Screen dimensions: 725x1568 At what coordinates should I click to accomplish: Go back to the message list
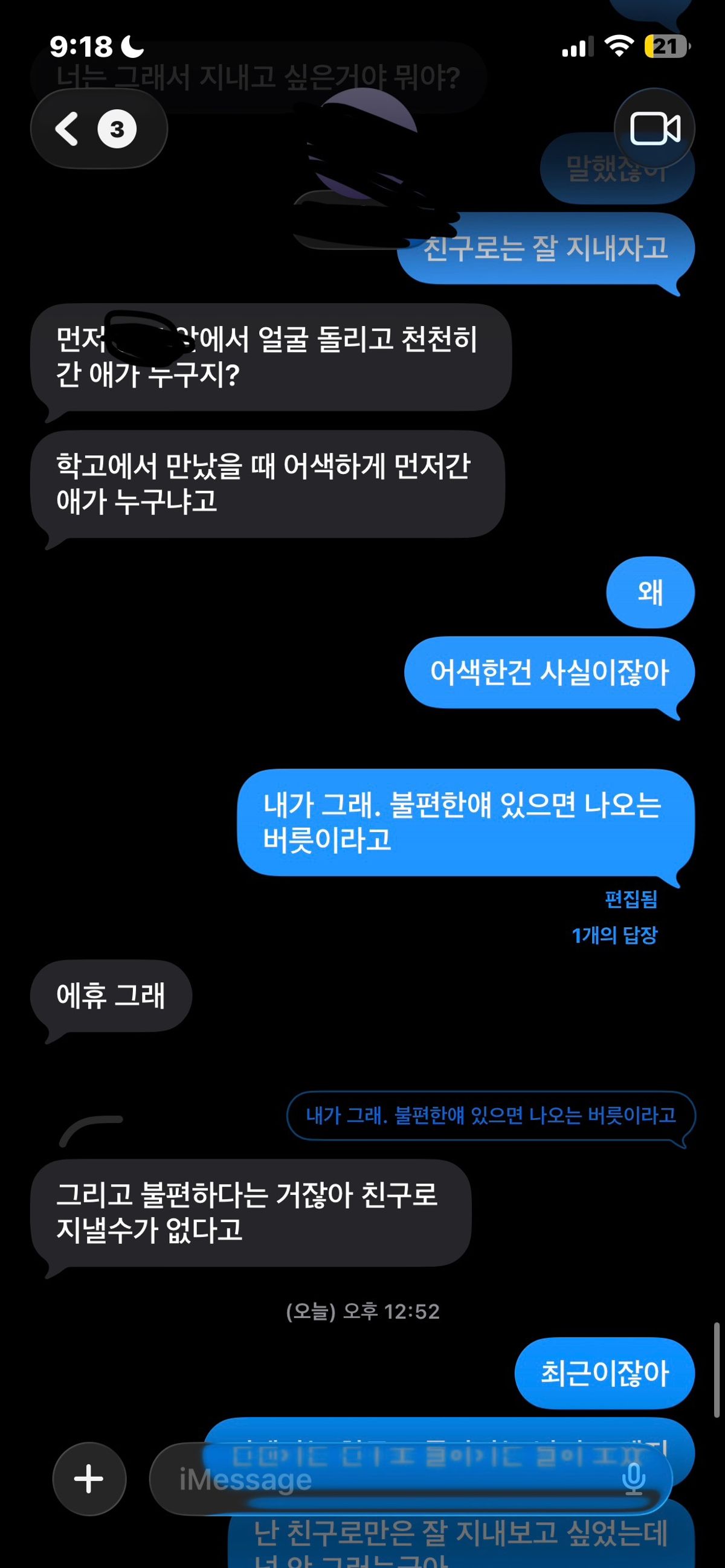click(96, 129)
